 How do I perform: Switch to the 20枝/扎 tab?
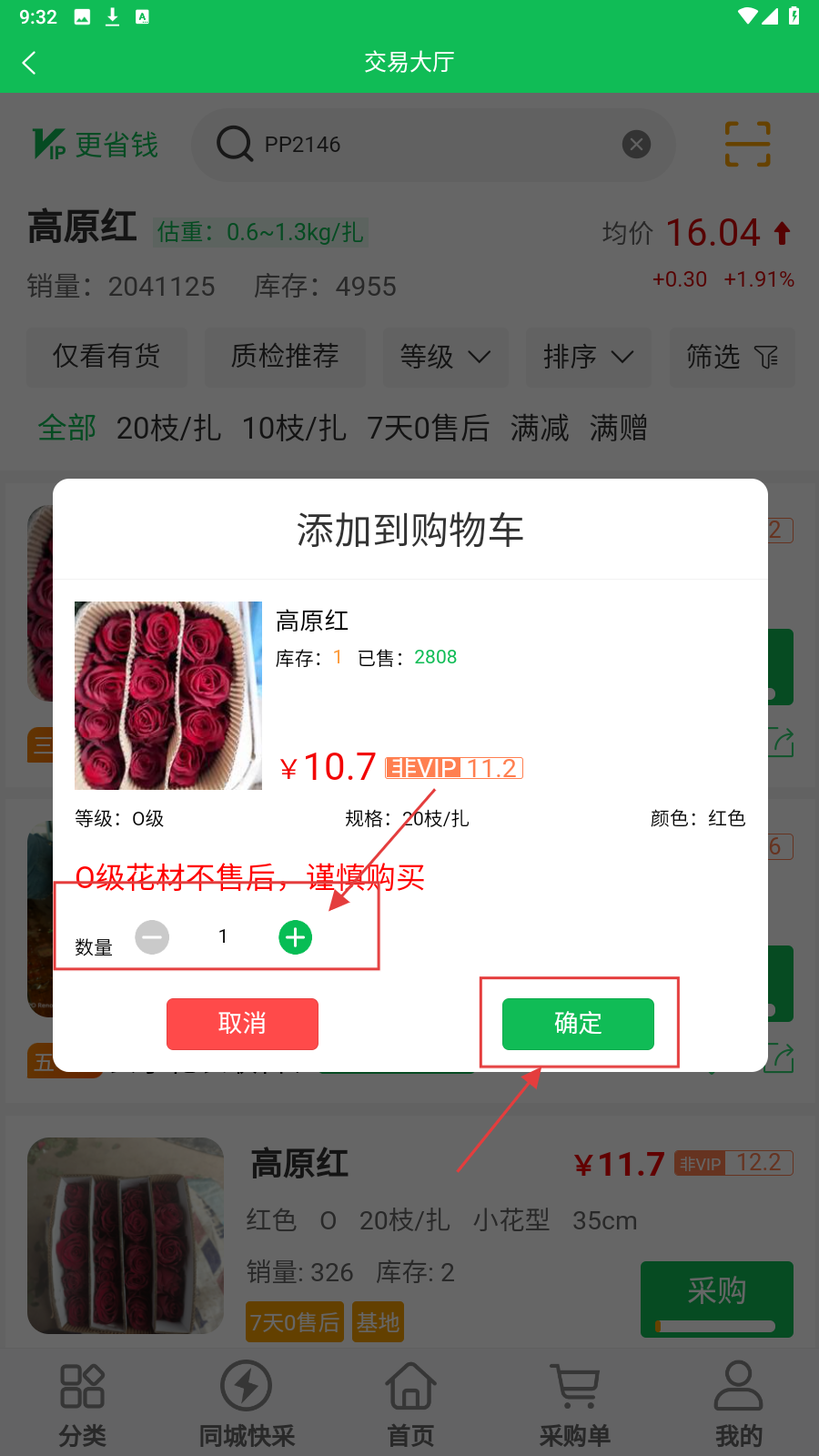pos(168,428)
